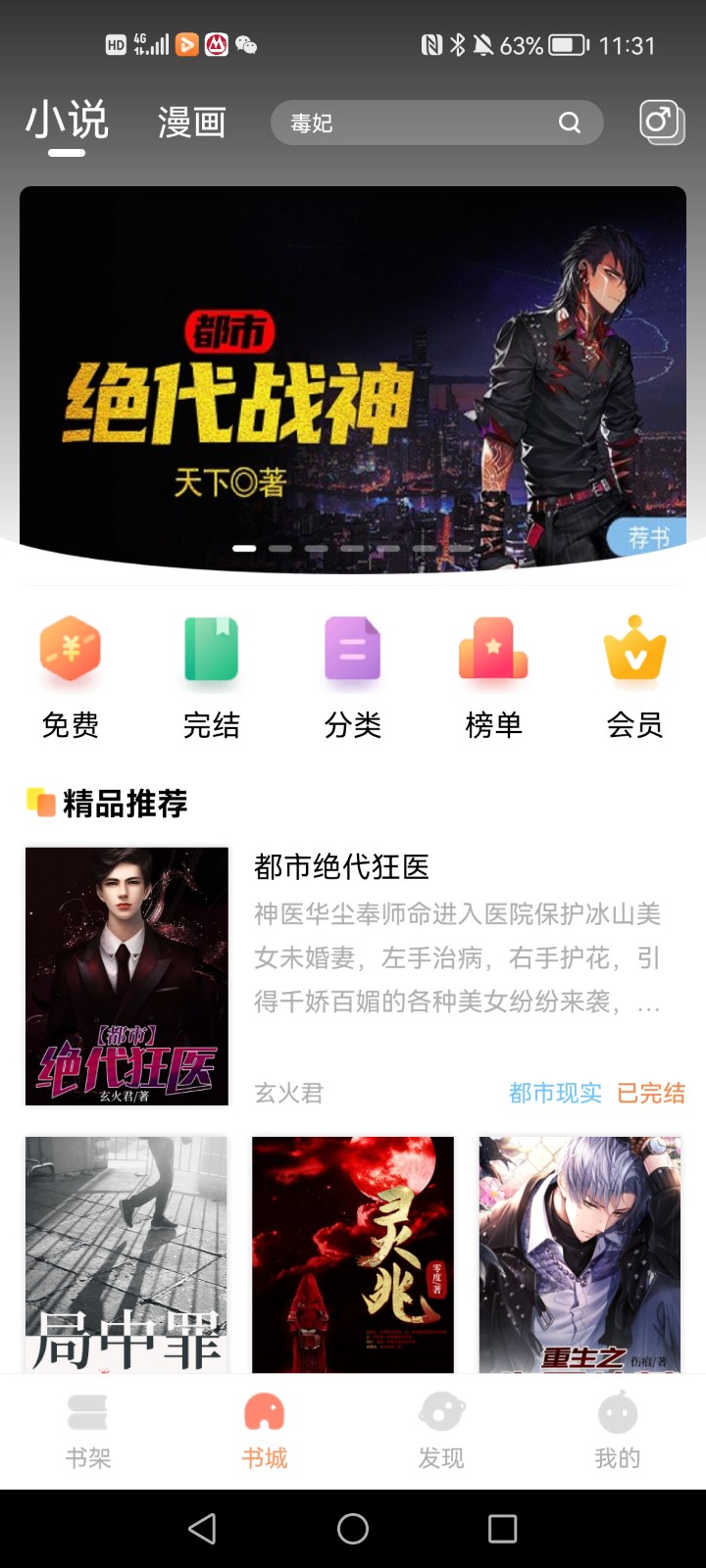Open the 绝代战神 banner

pos(353,377)
